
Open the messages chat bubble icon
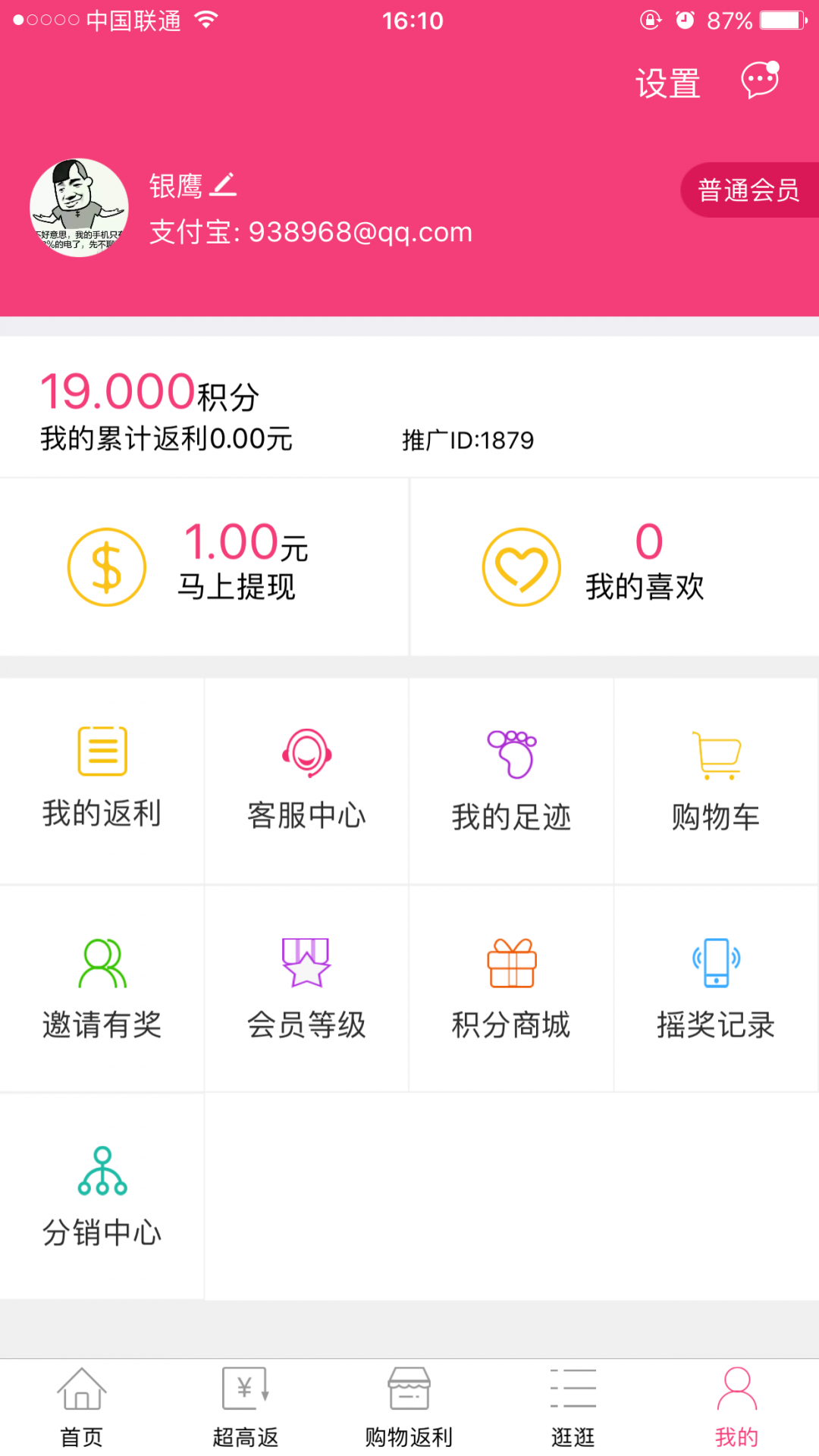760,80
